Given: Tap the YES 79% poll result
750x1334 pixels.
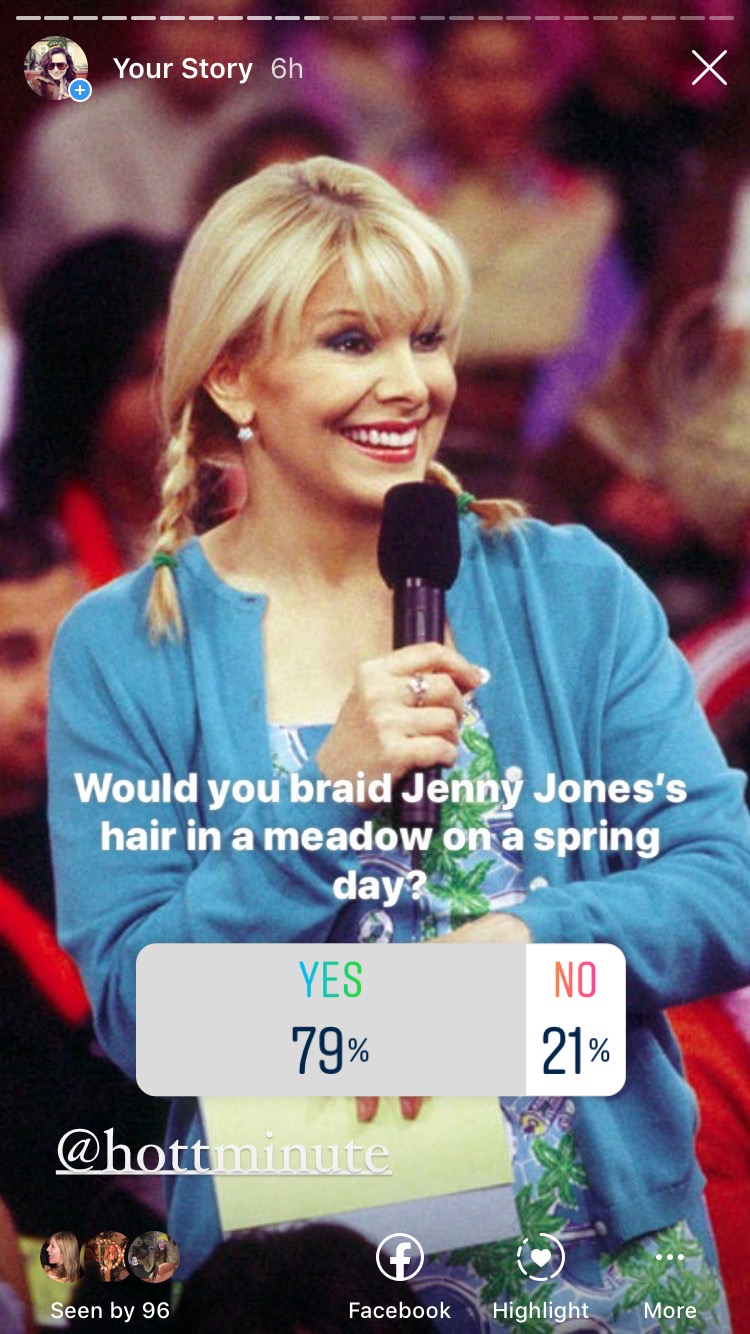Looking at the screenshot, I should click(x=331, y=1019).
